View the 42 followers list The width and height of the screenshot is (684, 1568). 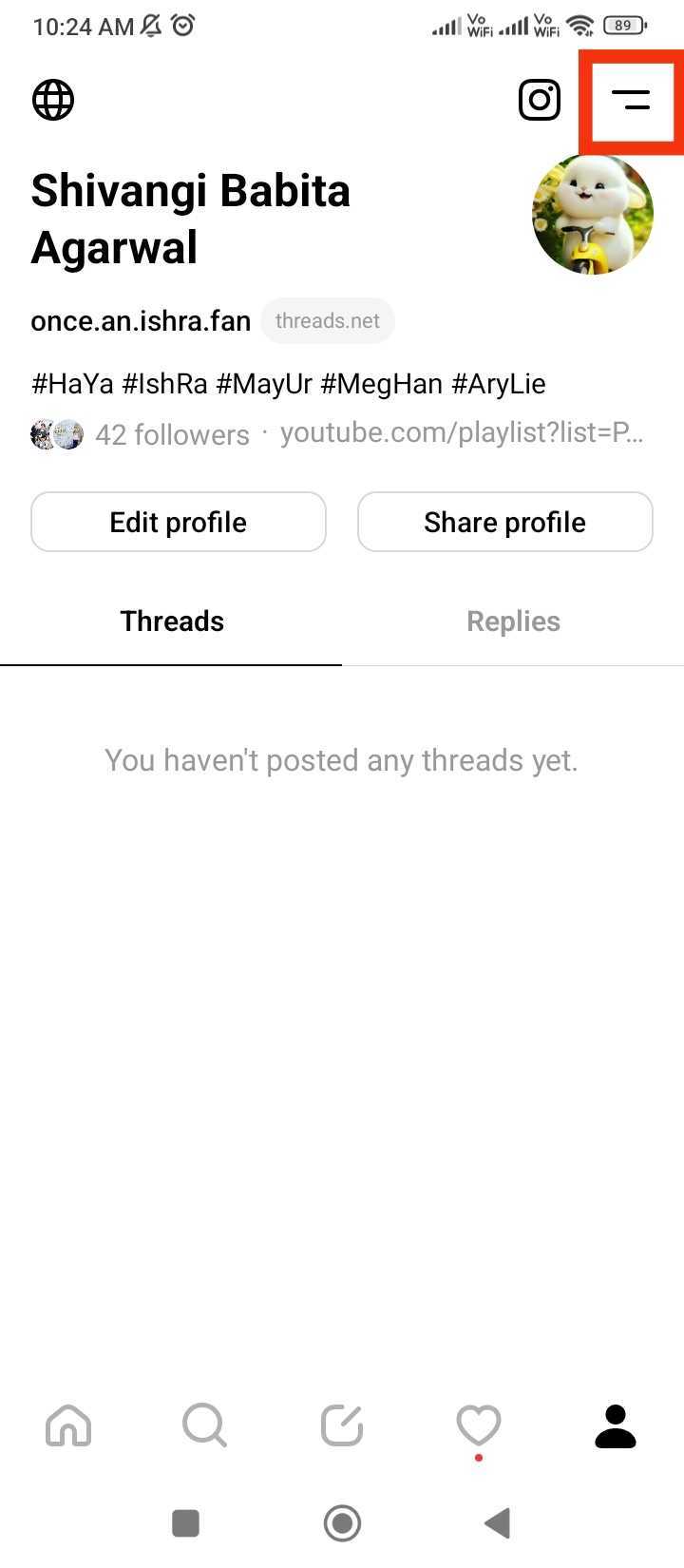pyautogui.click(x=171, y=435)
